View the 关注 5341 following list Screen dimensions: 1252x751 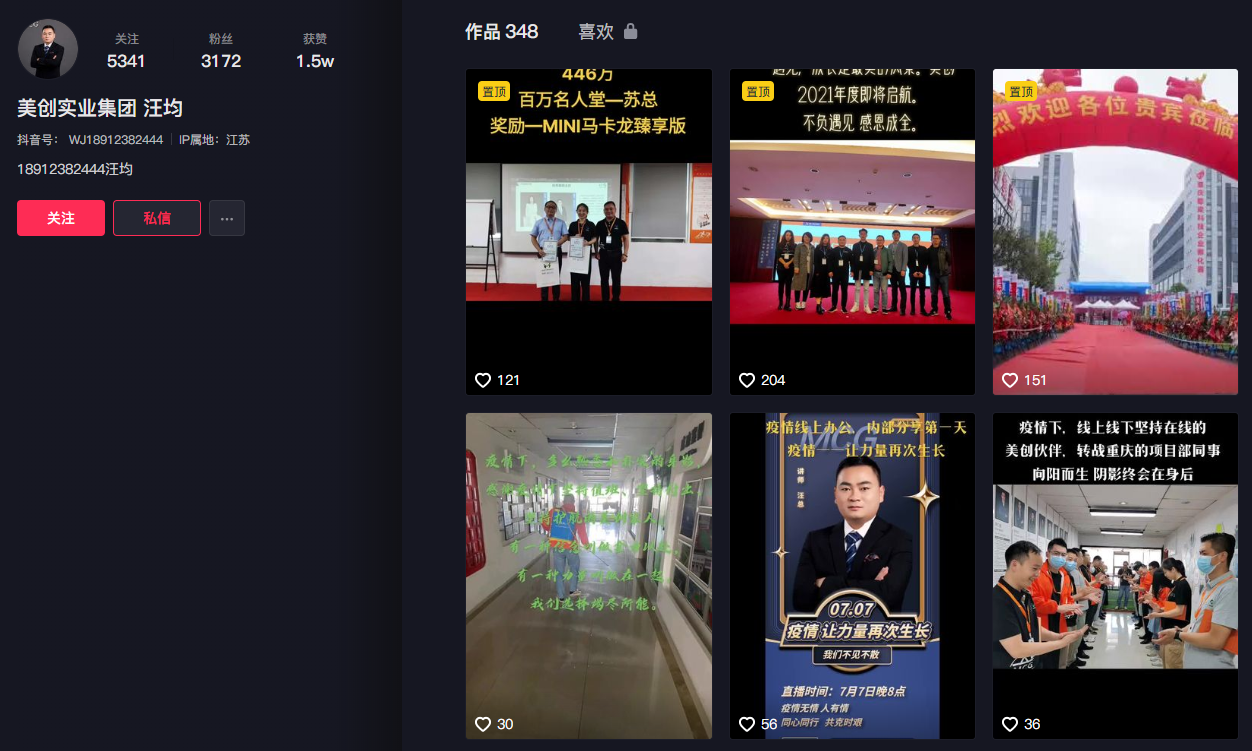[x=126, y=51]
